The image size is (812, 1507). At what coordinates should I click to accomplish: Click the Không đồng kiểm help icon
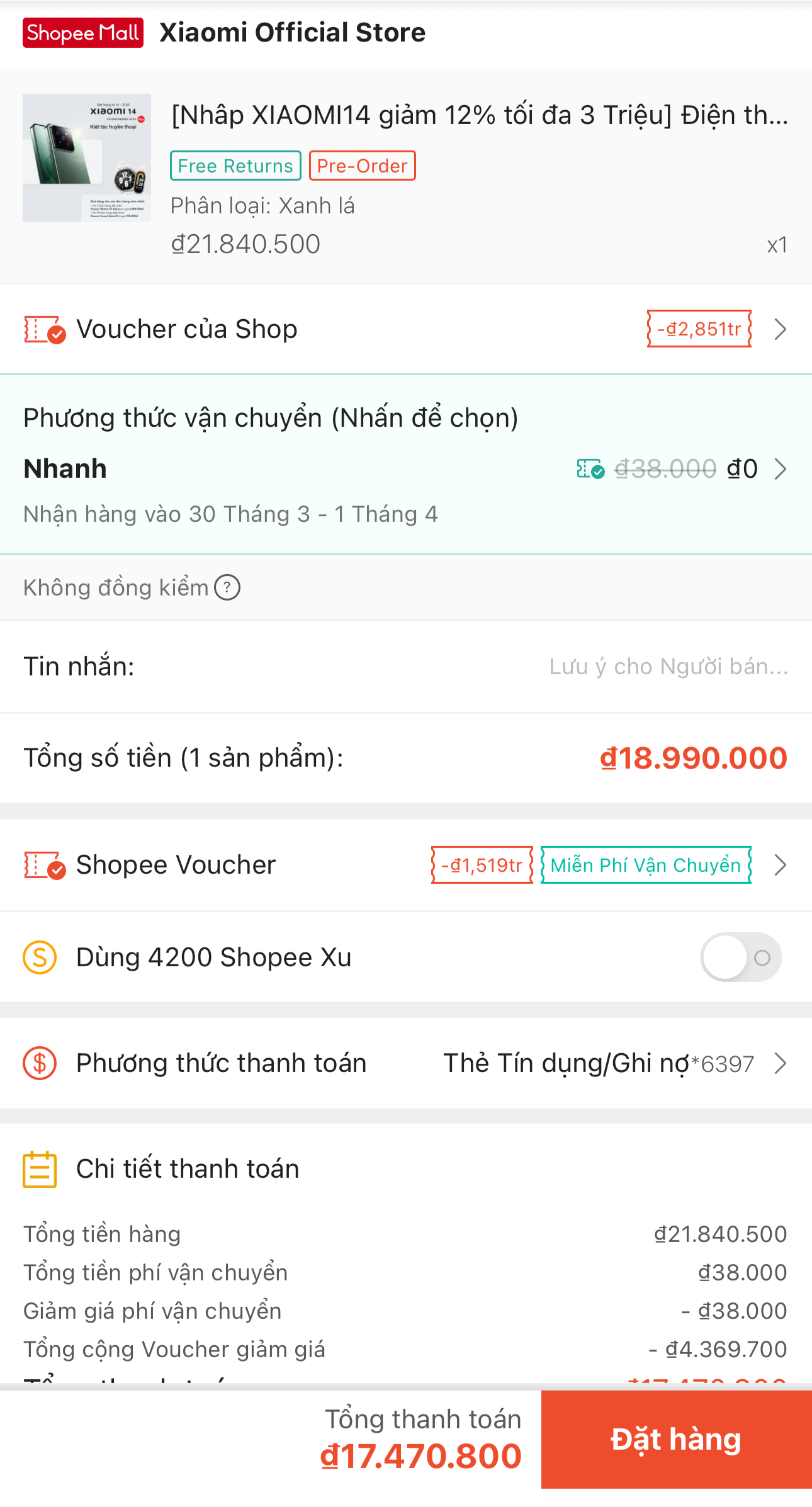tap(227, 588)
